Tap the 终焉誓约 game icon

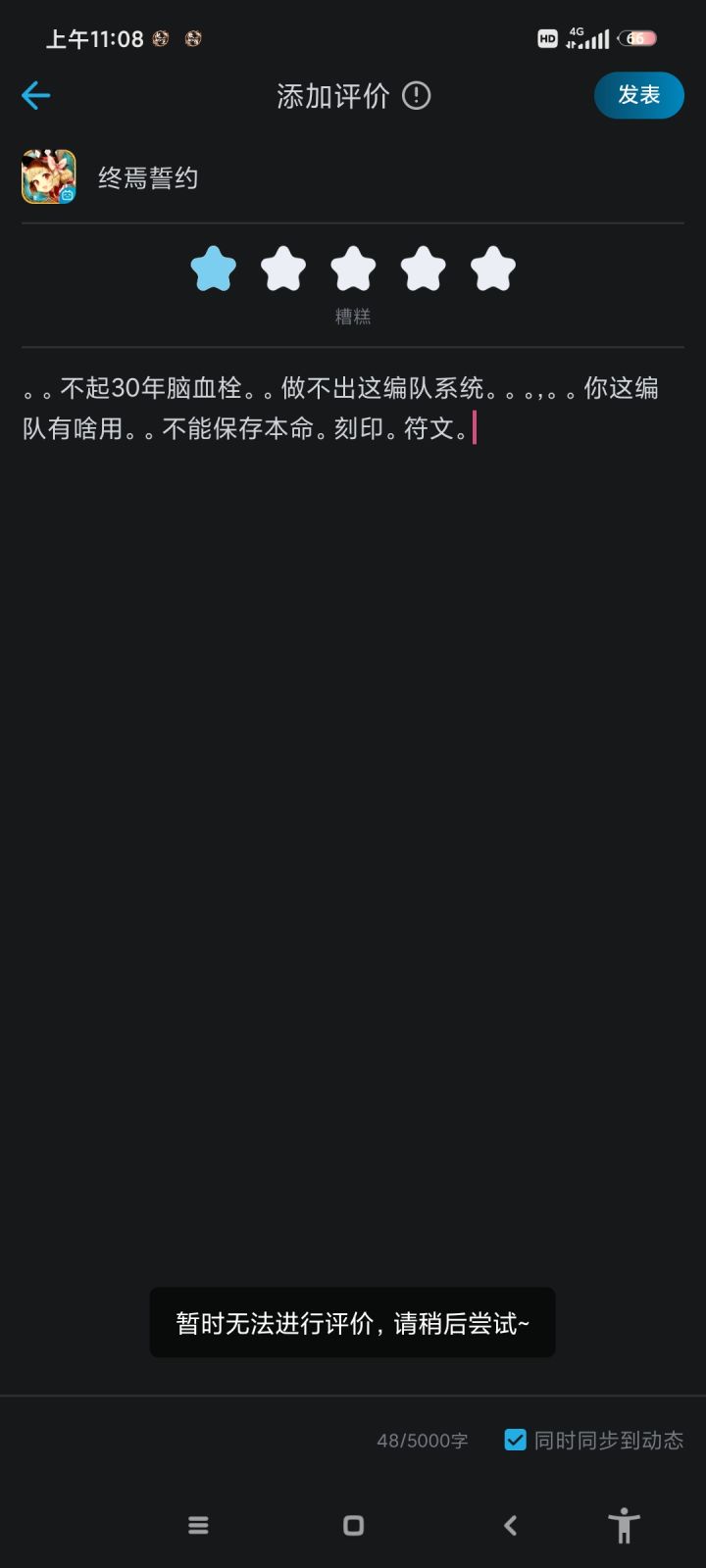[49, 176]
